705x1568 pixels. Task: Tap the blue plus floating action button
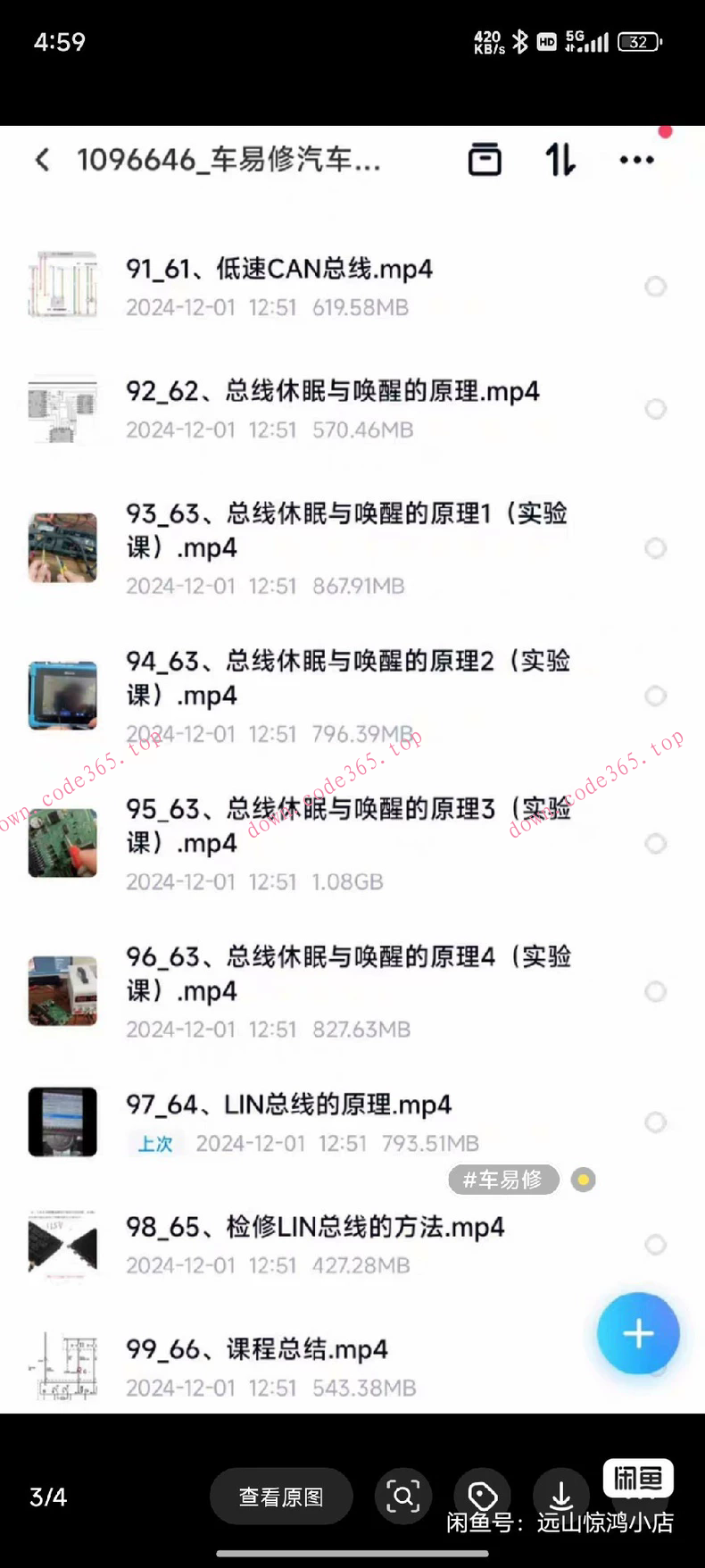(x=637, y=1333)
